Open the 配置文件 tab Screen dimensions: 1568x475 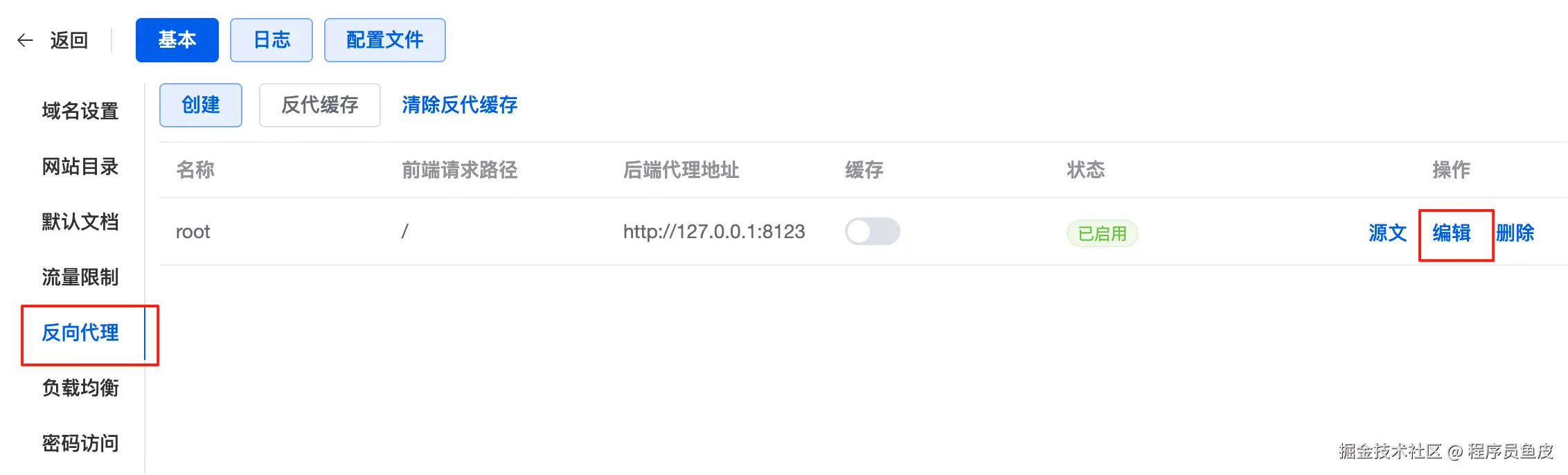[384, 40]
